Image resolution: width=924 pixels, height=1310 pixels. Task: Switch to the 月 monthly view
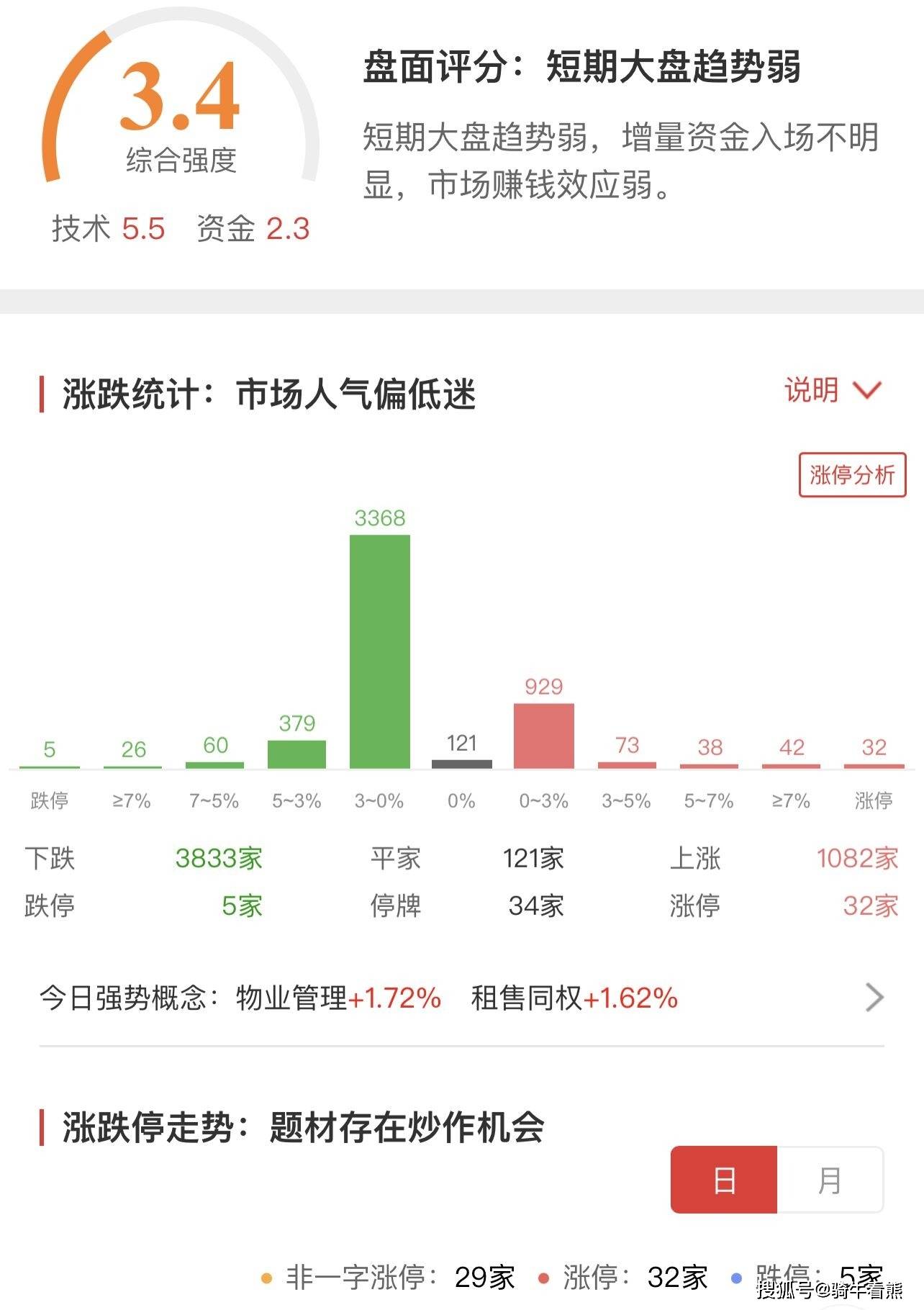pos(830,1180)
